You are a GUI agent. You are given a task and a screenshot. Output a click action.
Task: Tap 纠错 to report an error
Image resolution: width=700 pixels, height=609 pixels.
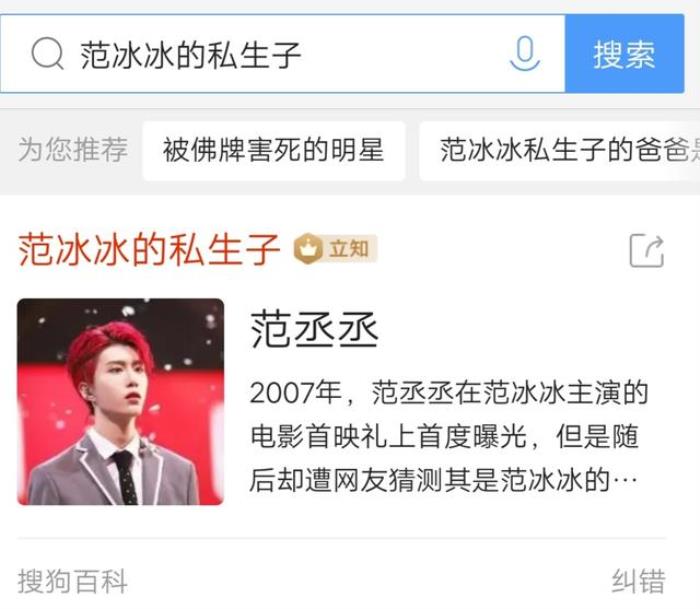(638, 581)
